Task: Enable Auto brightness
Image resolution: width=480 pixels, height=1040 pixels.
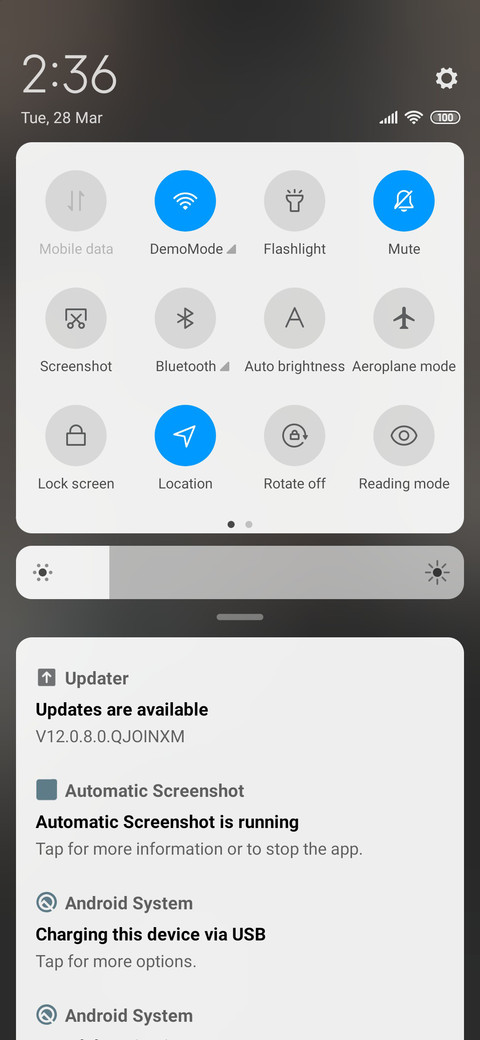Action: [294, 318]
